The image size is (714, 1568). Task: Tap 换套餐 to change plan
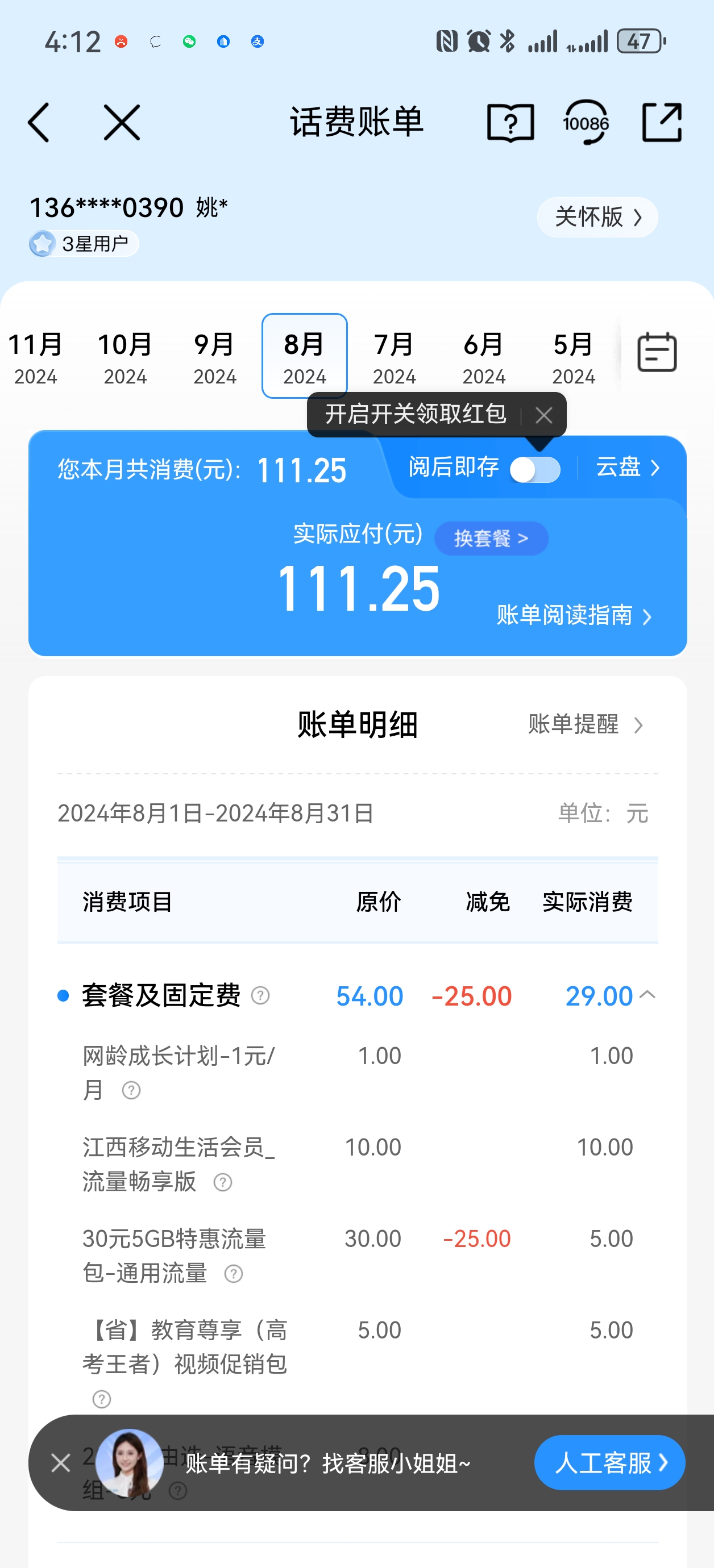pos(491,538)
